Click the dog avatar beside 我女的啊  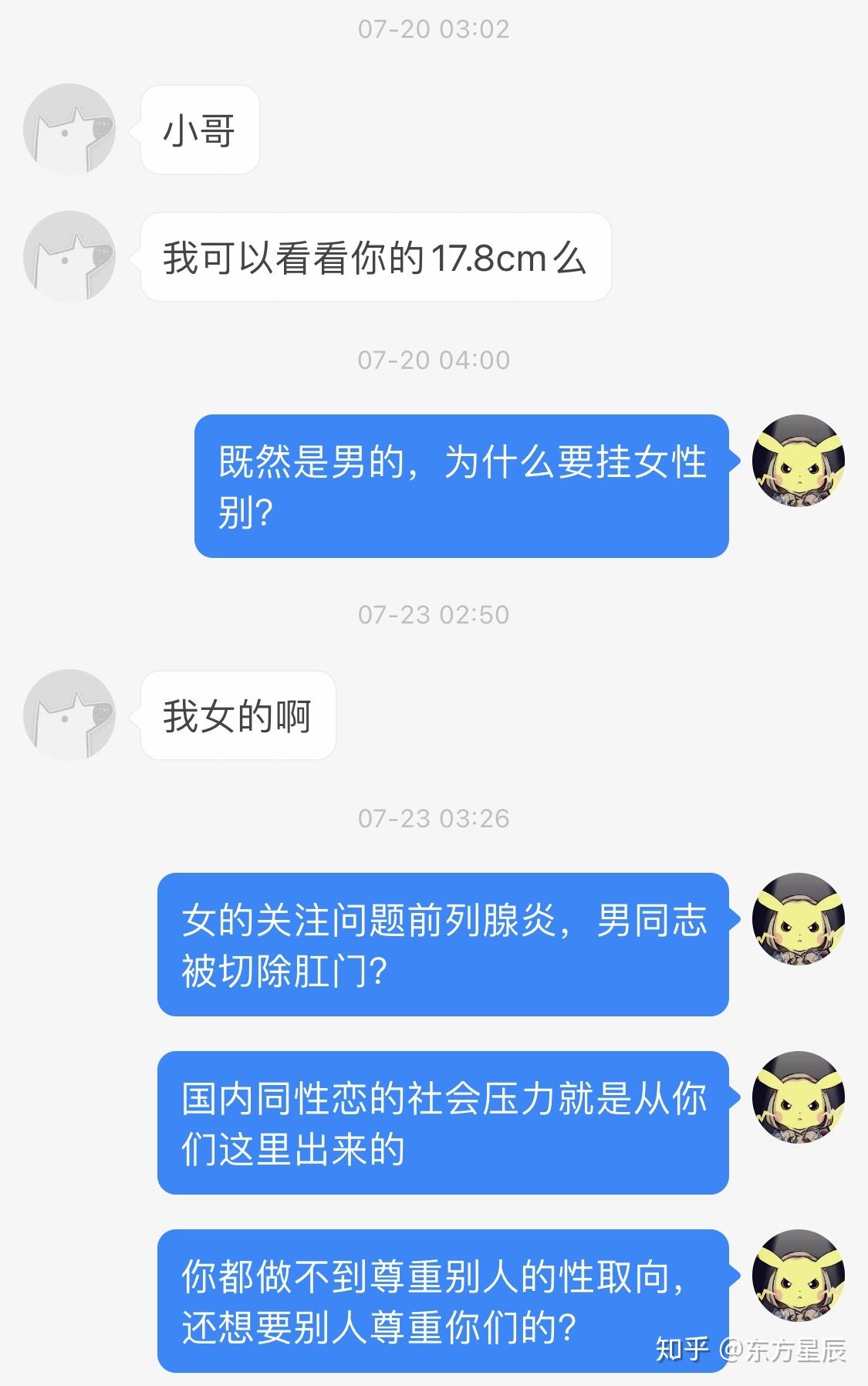pyautogui.click(x=69, y=716)
